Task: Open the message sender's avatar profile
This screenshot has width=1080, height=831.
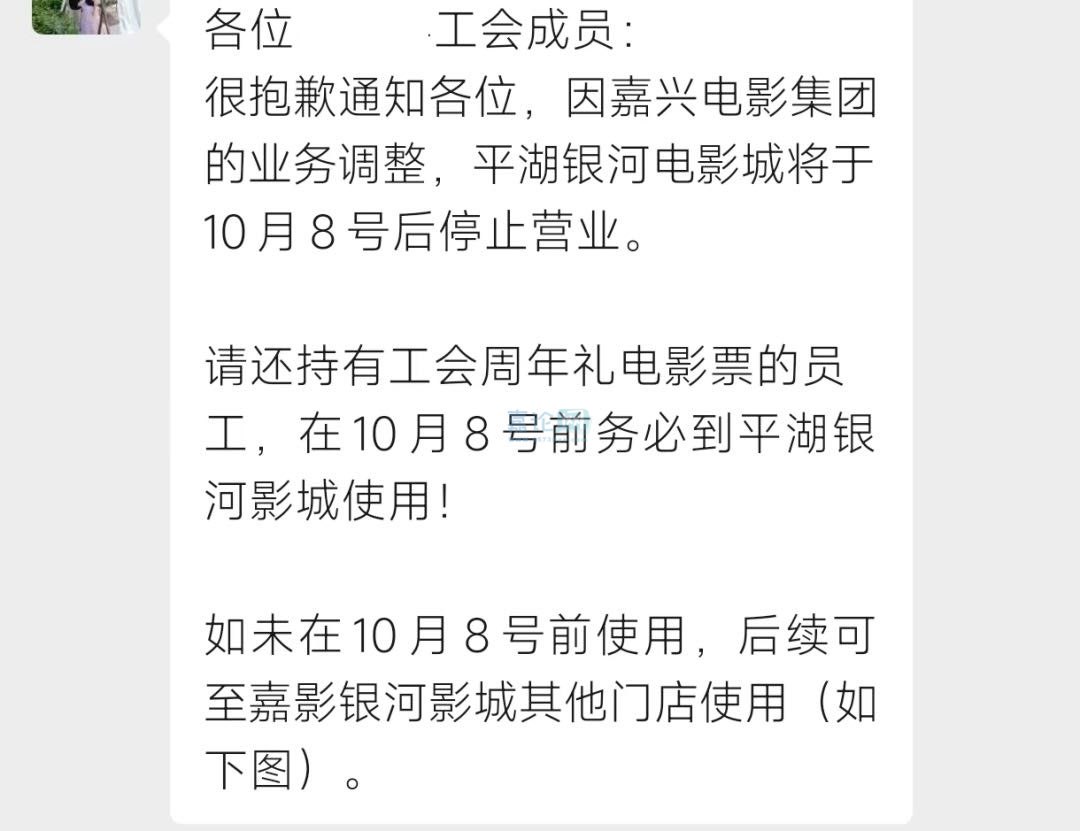Action: point(85,14)
